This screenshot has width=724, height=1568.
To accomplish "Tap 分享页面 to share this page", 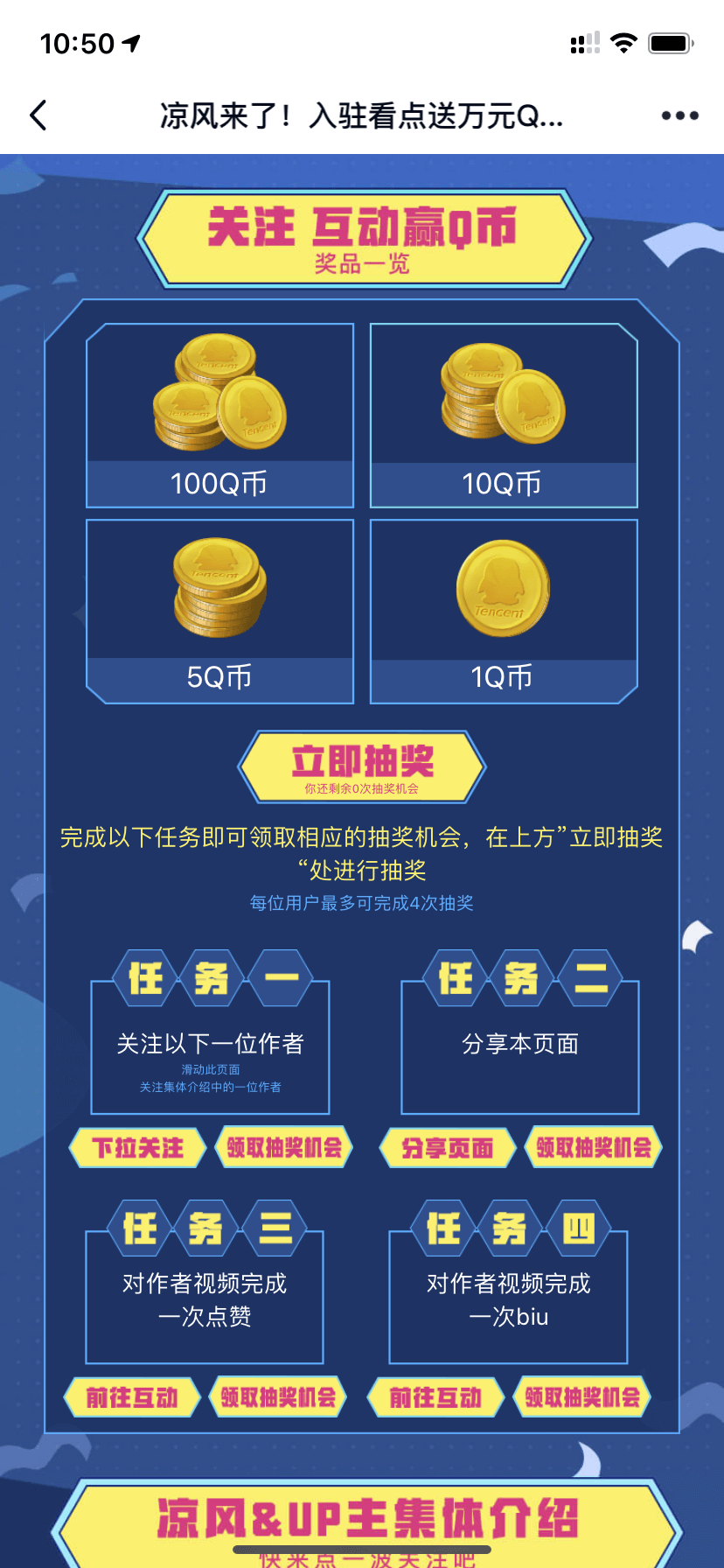I will pos(448,1148).
